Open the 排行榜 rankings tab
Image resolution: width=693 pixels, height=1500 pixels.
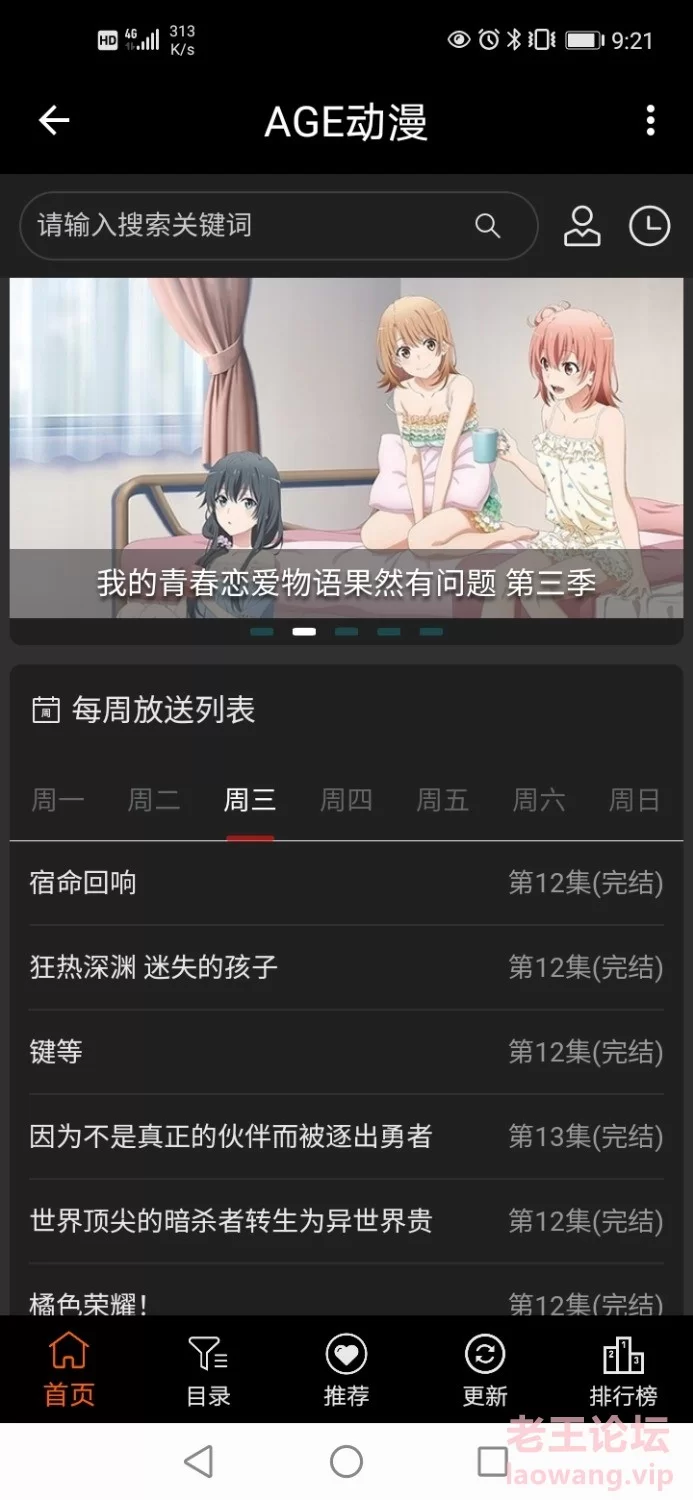(x=623, y=1370)
